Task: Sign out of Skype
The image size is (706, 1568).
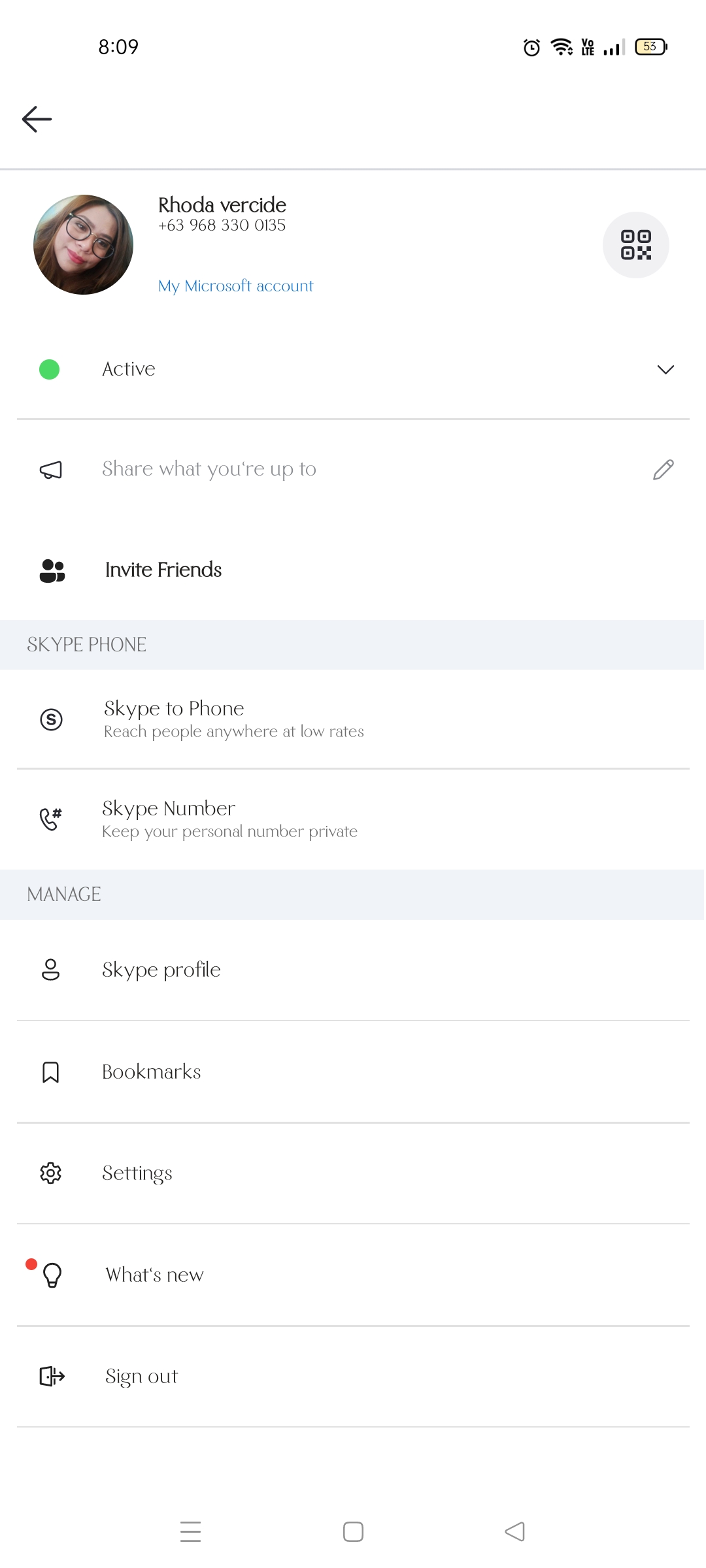Action: [x=353, y=1377]
